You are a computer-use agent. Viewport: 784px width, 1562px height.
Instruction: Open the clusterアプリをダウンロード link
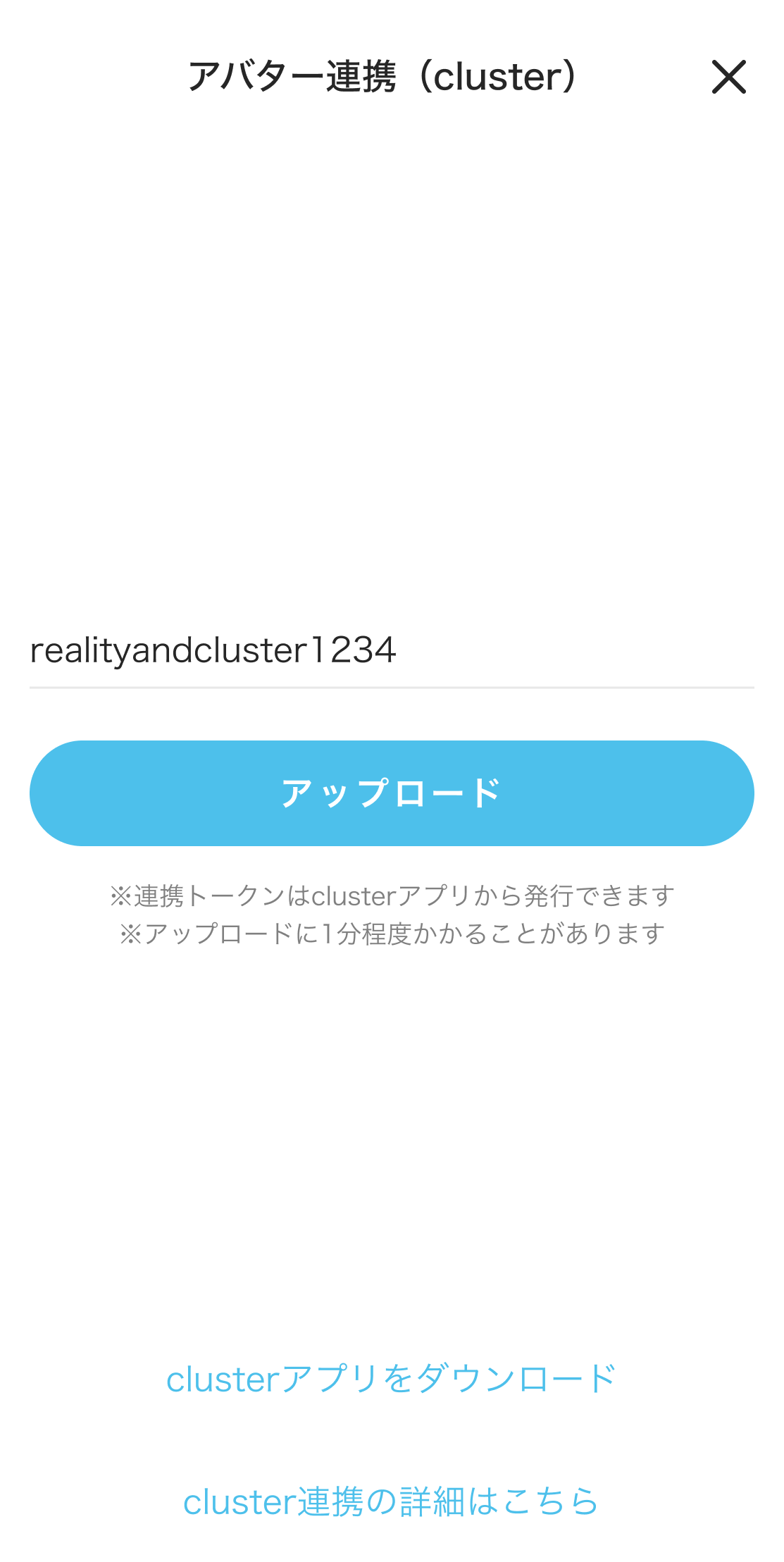click(x=391, y=1378)
